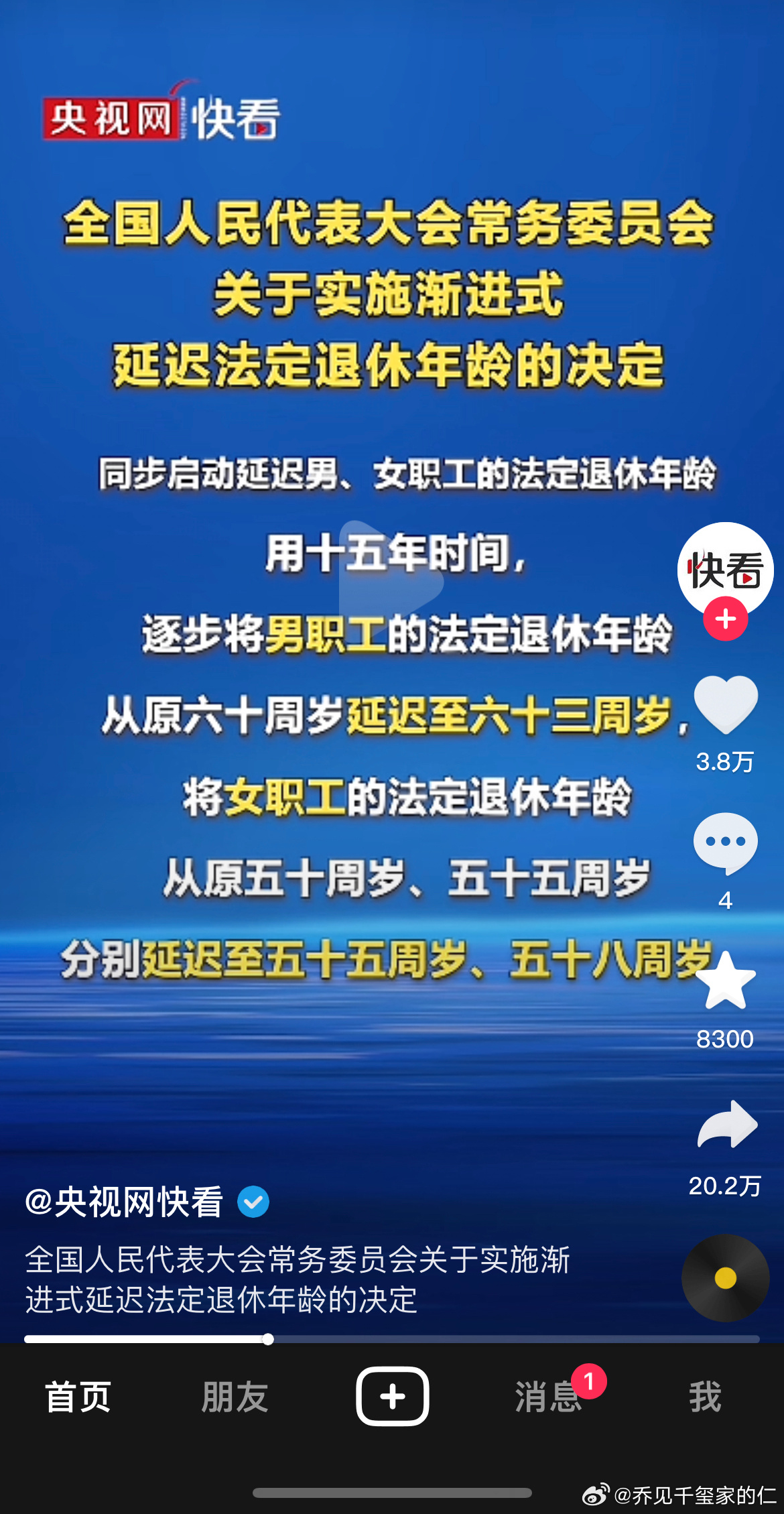Switch to the 朋友 tab
The image size is (784, 1514).
click(x=235, y=1397)
